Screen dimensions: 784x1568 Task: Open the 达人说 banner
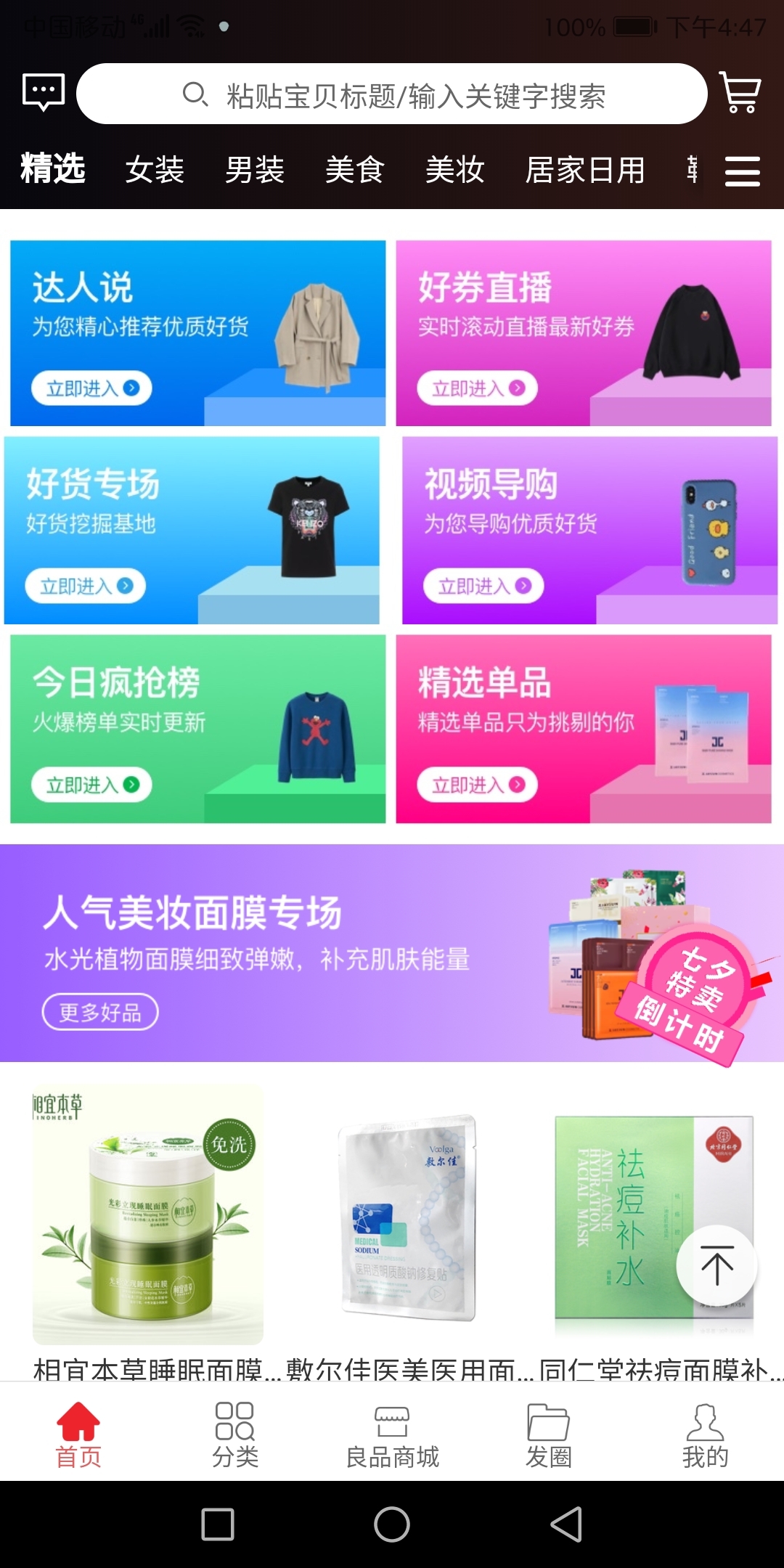(197, 333)
